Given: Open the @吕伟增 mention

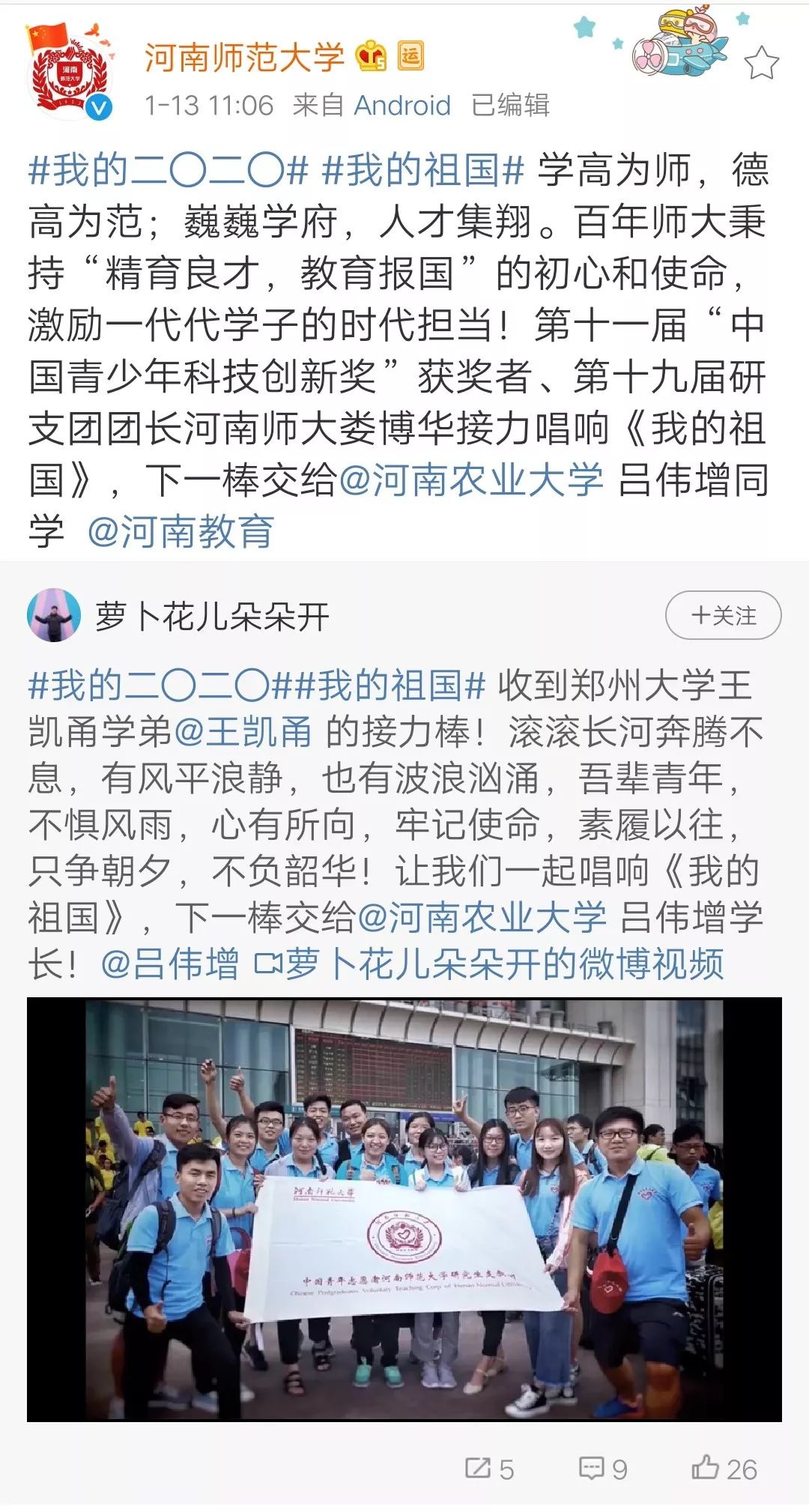Looking at the screenshot, I should [170, 964].
